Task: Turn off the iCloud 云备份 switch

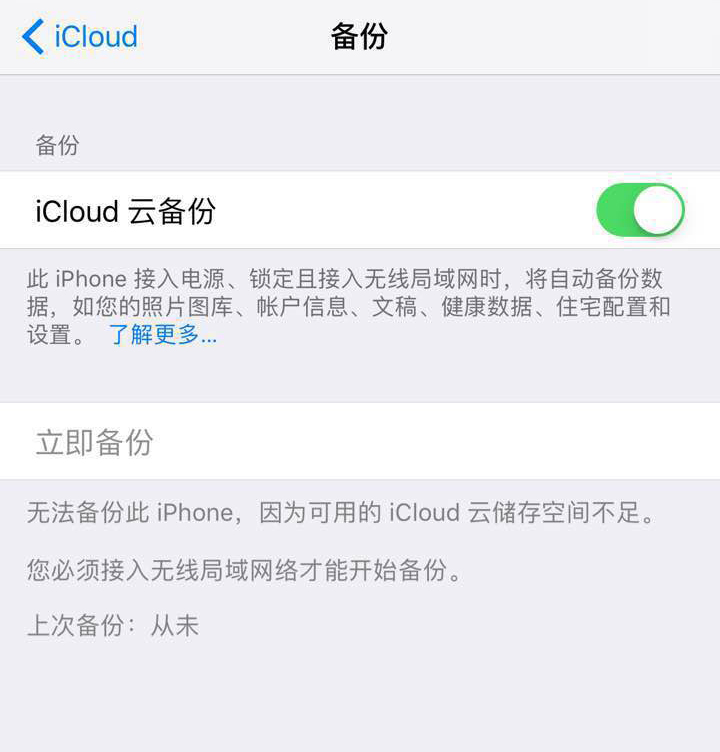Action: (x=640, y=210)
